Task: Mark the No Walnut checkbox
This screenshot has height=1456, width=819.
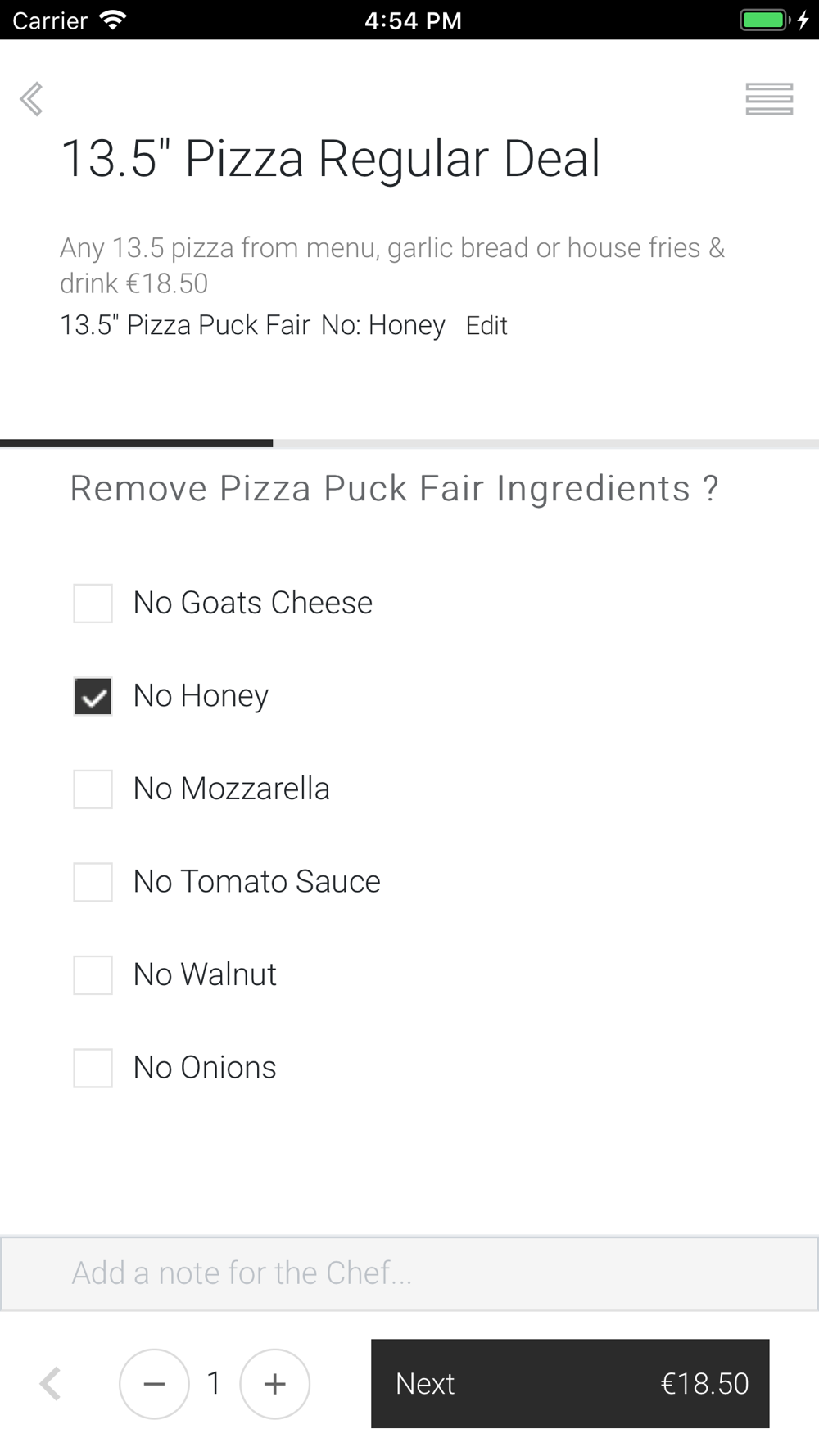Action: click(93, 975)
